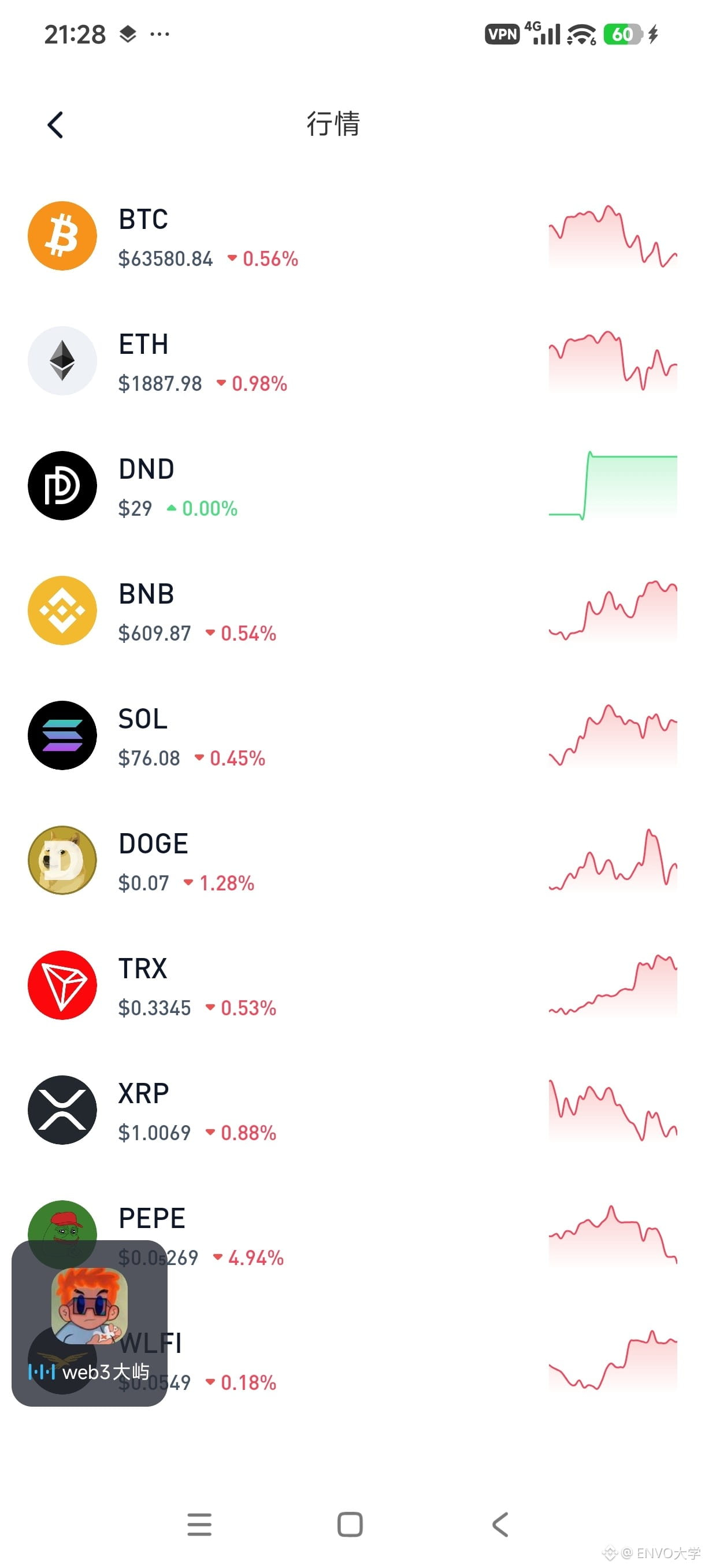Image resolution: width=705 pixels, height=1568 pixels.
Task: Open the recent apps menu
Action: (199, 1524)
